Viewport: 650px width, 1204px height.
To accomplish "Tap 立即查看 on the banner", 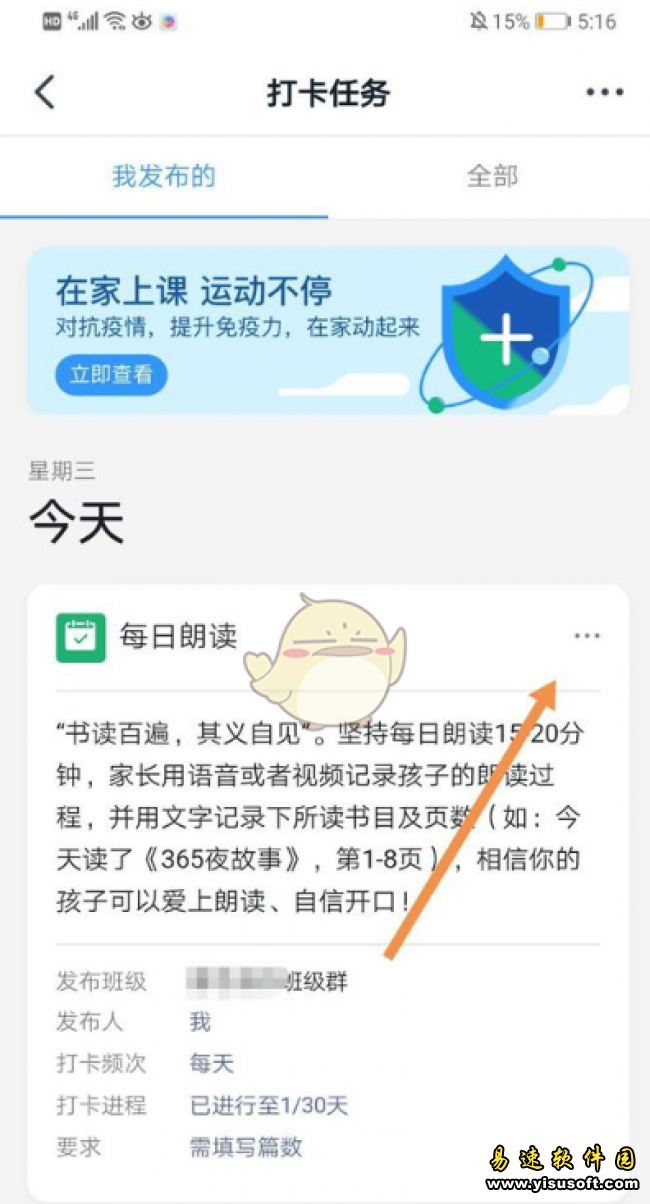I will coord(111,375).
